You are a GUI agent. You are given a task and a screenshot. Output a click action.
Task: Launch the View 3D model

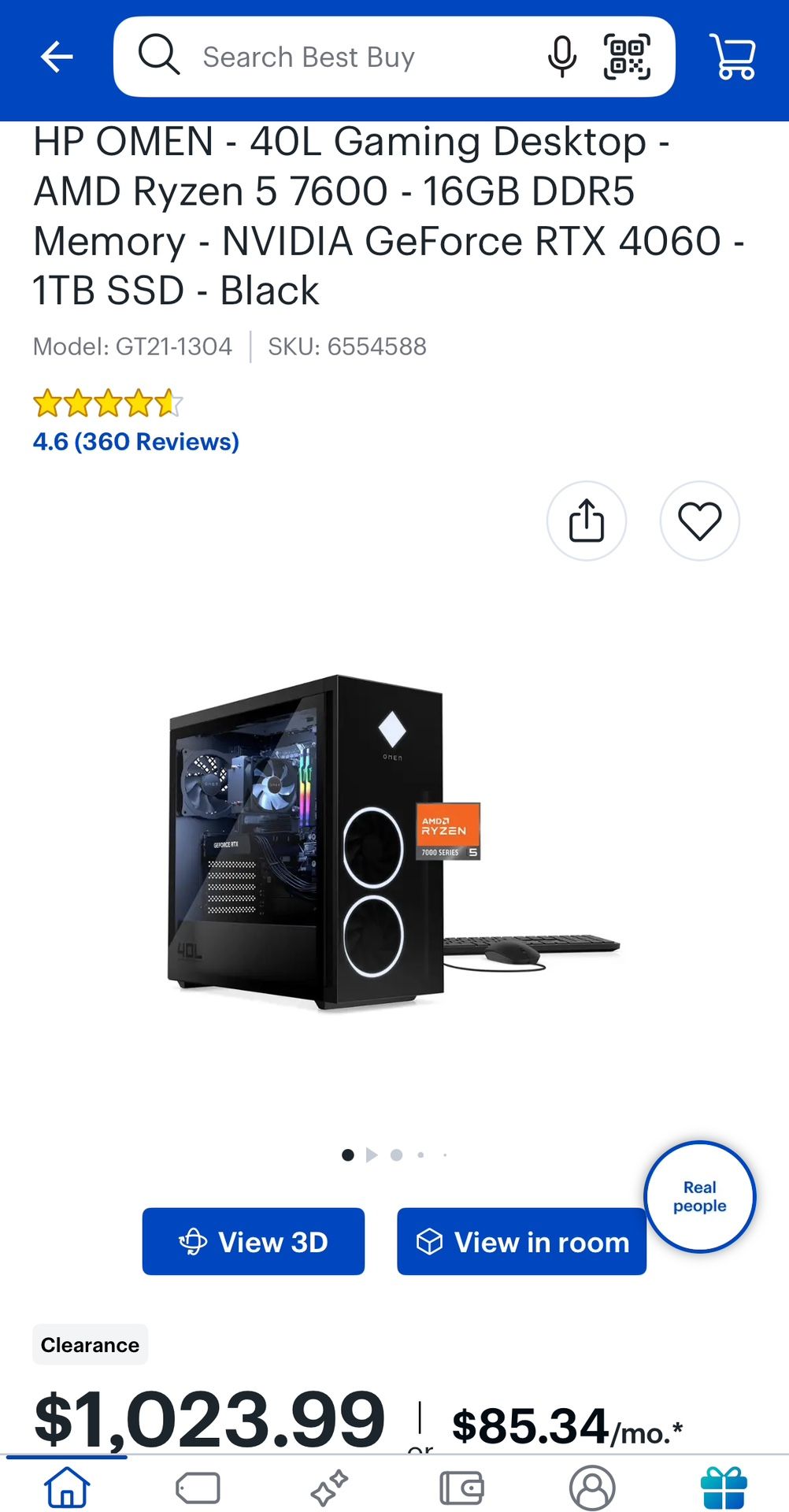tap(253, 1242)
